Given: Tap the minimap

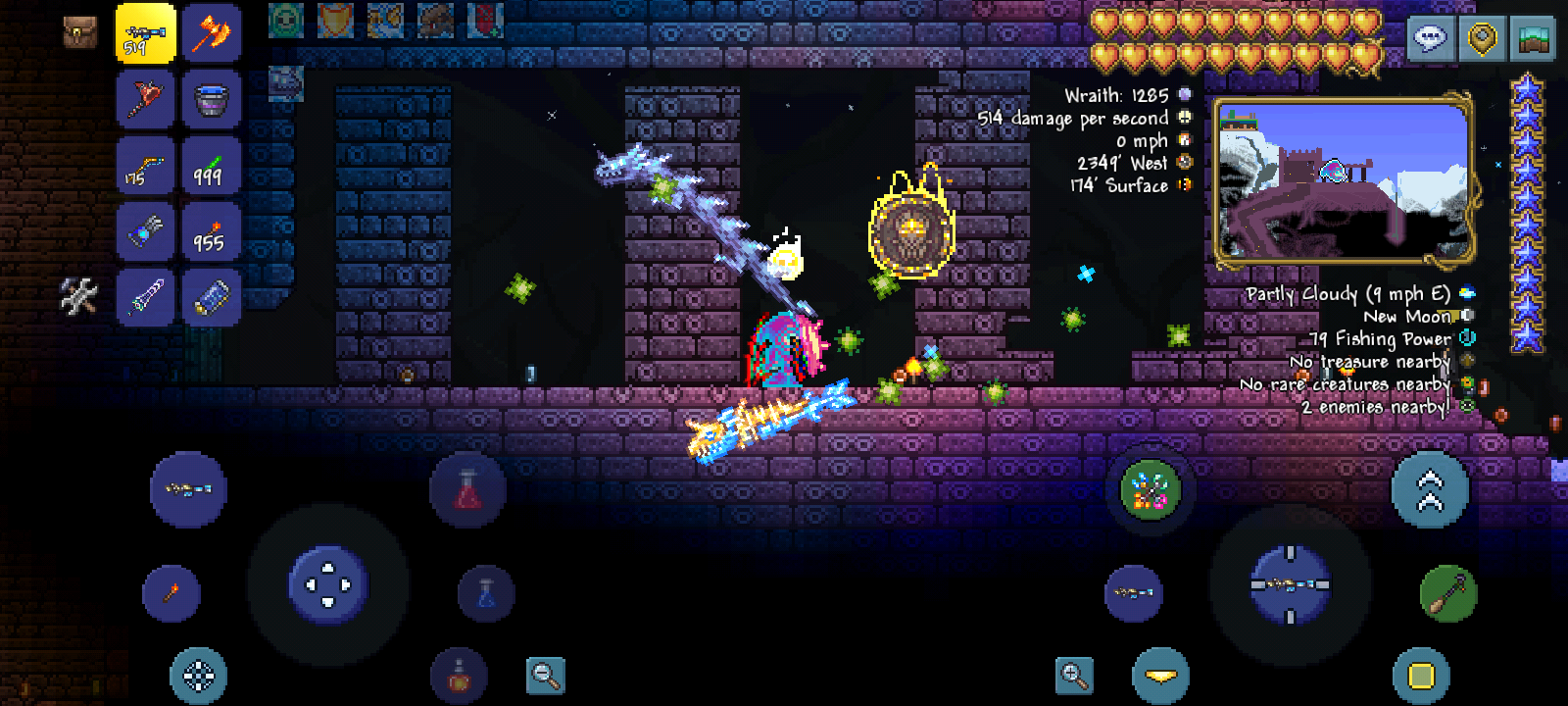Looking at the screenshot, I should [x=1343, y=181].
